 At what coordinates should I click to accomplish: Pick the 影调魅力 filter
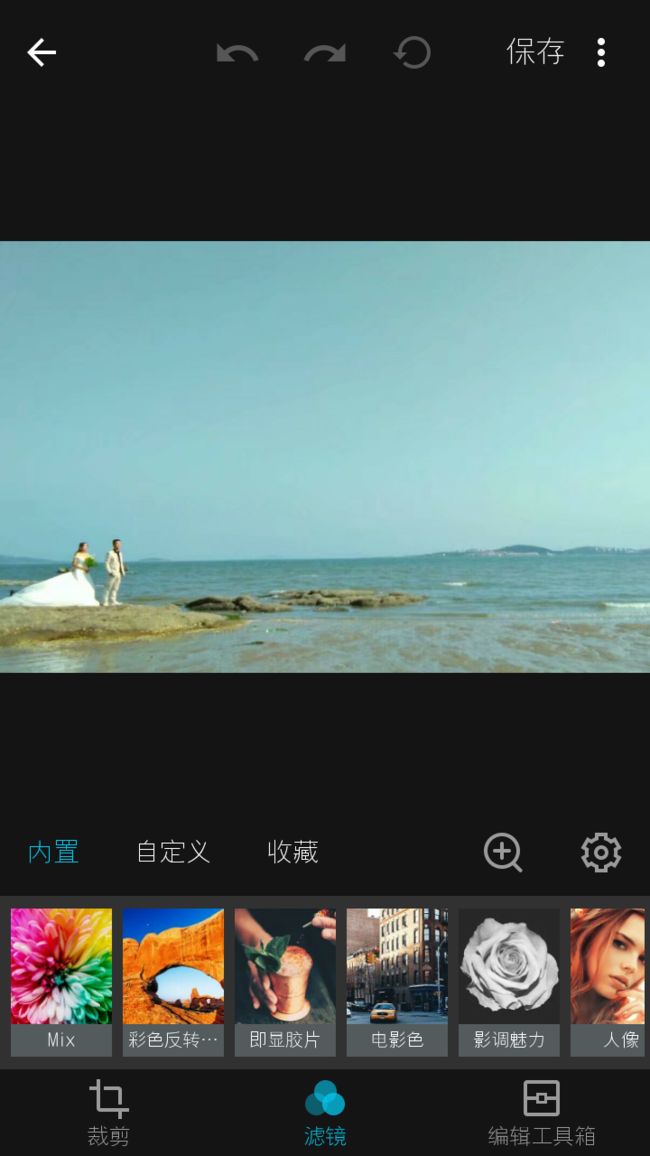click(509, 982)
